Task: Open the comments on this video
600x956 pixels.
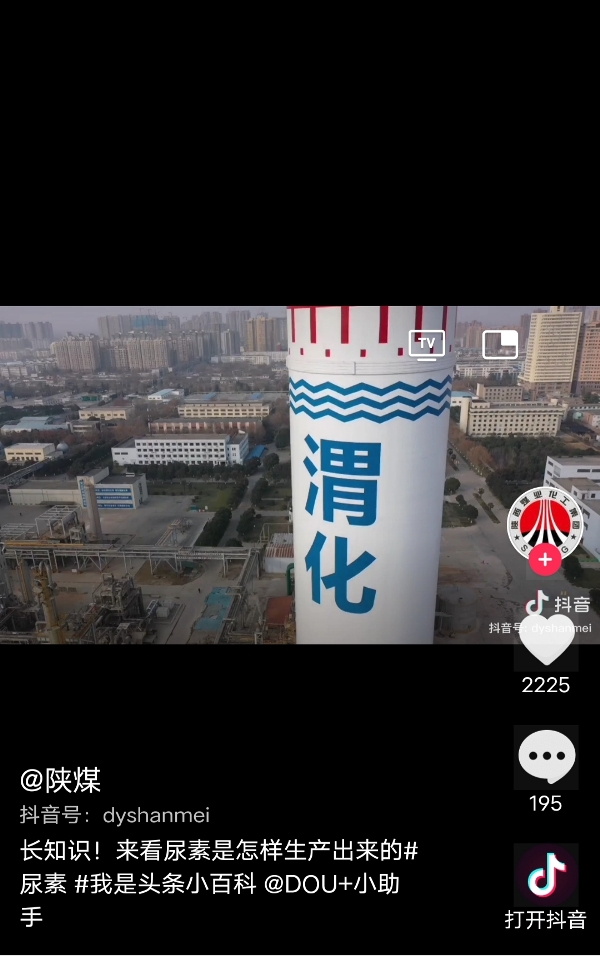Action: pos(546,757)
